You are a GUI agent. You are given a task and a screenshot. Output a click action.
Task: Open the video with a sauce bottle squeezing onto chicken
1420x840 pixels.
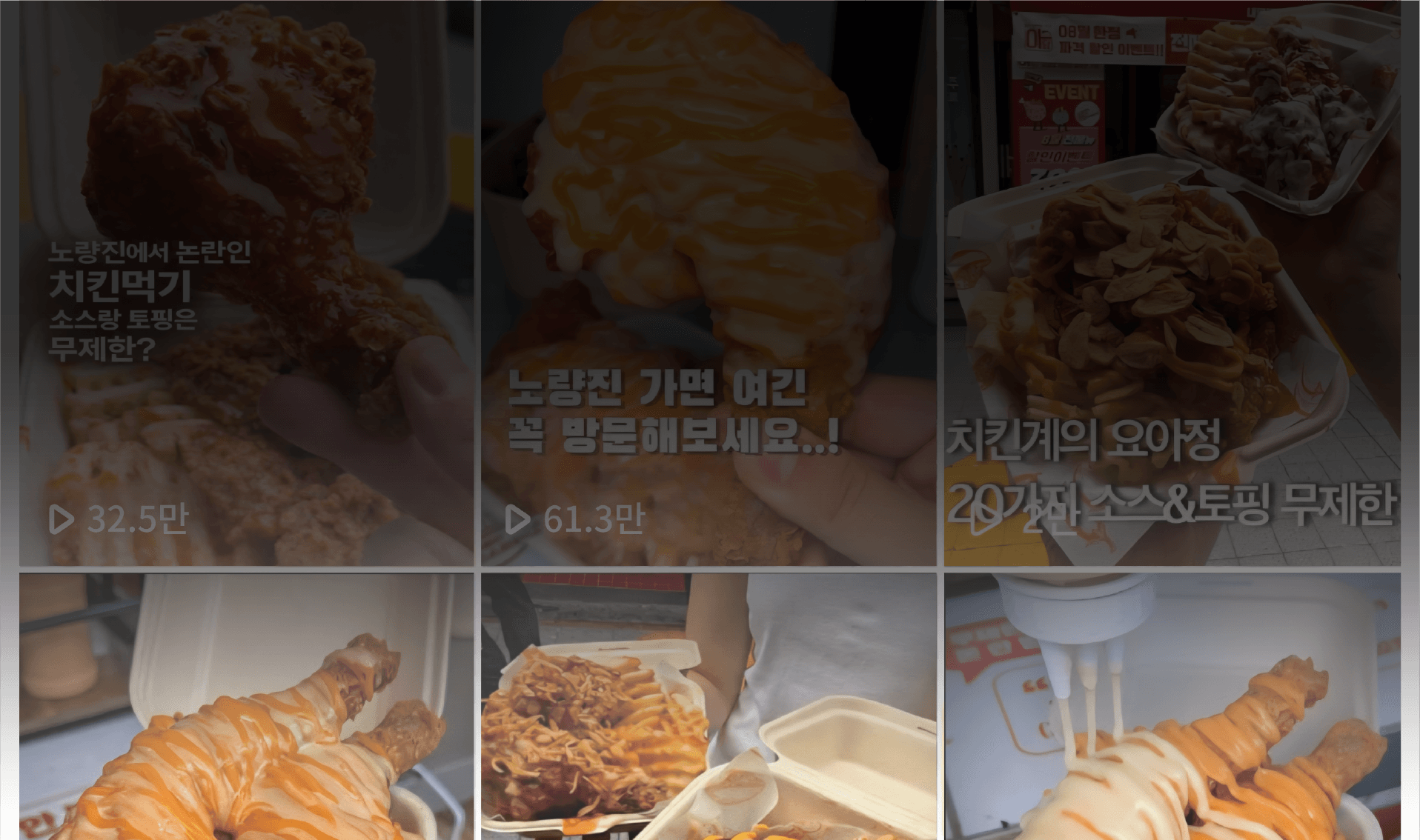coord(1172,707)
